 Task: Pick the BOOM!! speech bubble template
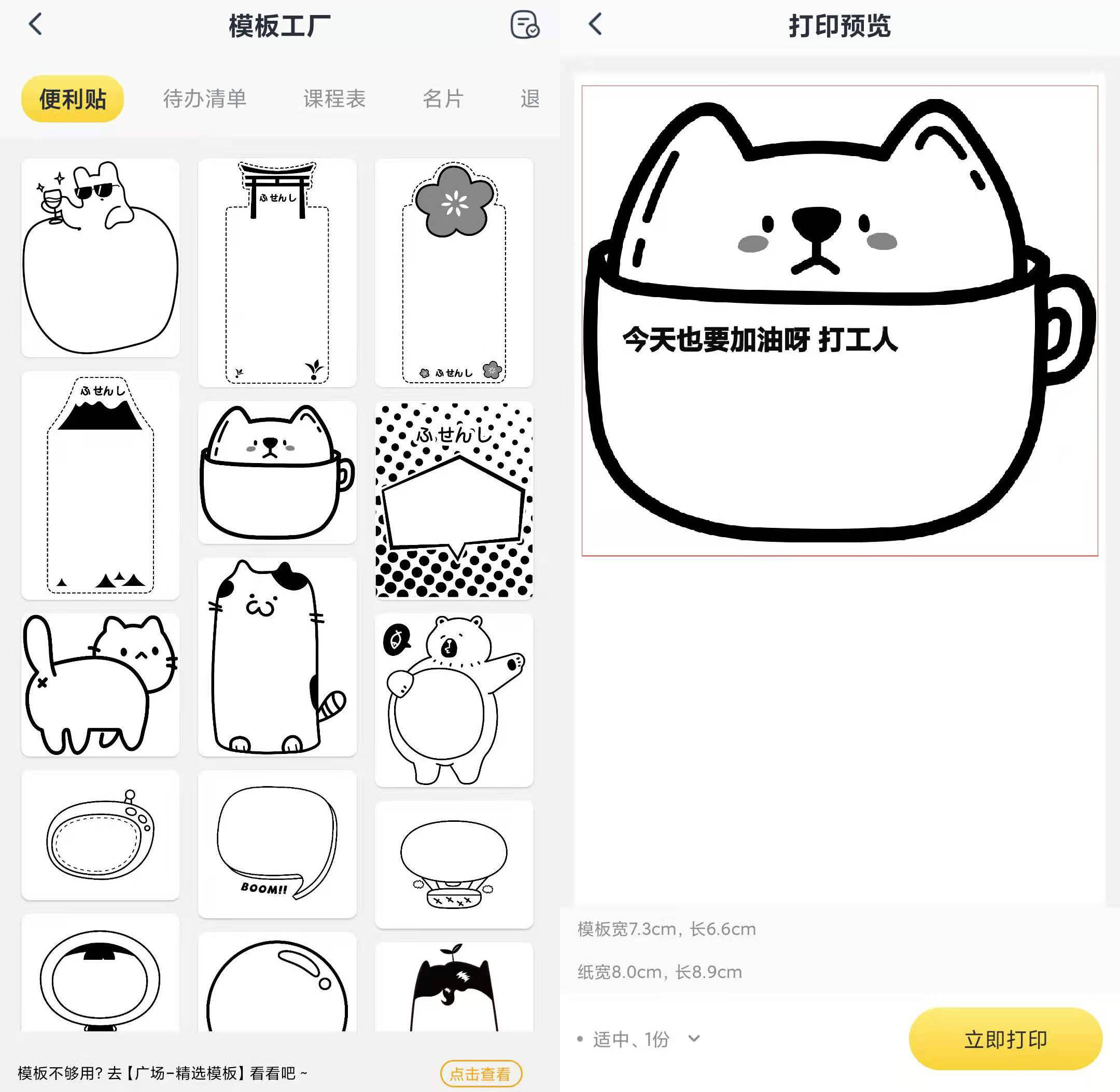tap(277, 844)
